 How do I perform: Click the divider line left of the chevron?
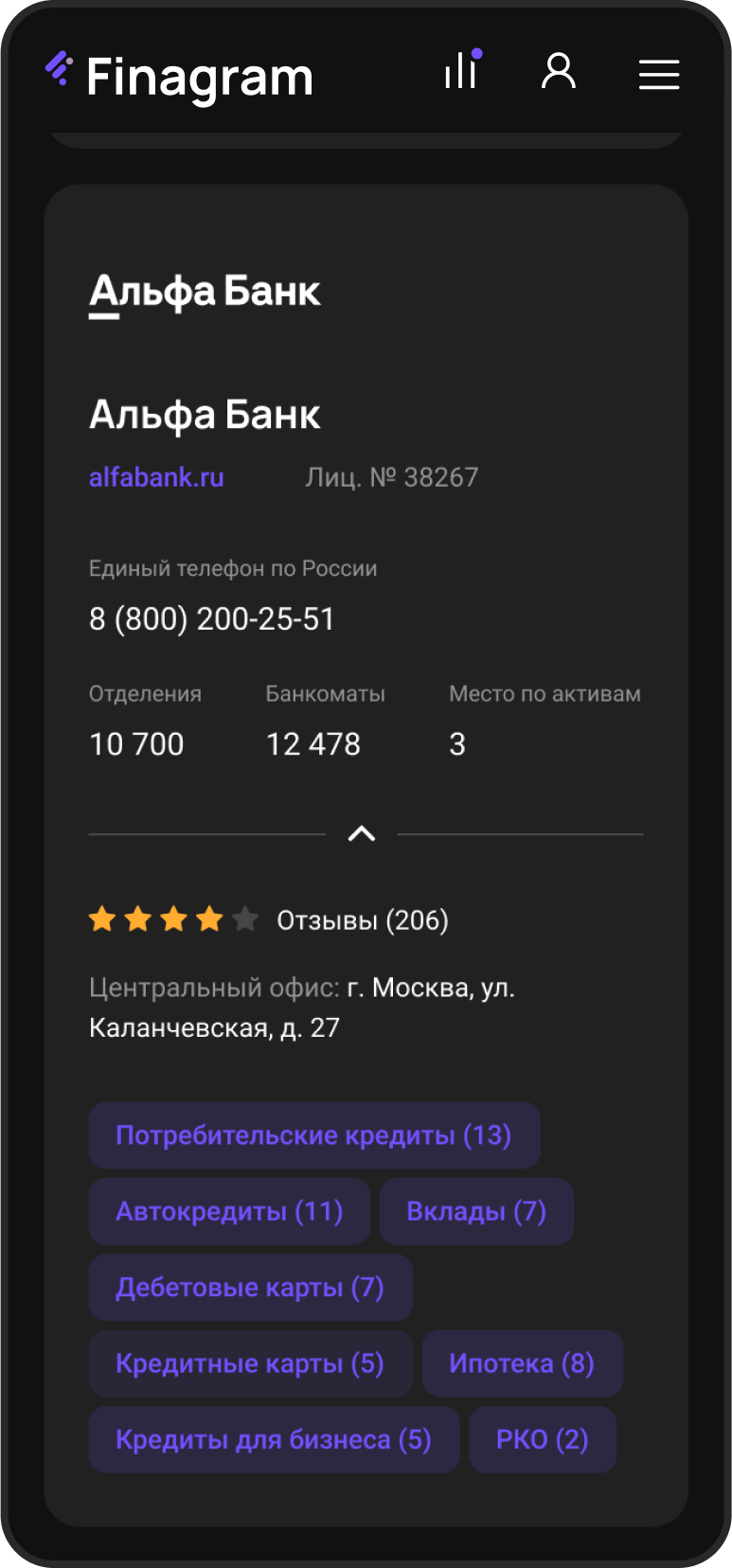pyautogui.click(x=205, y=834)
